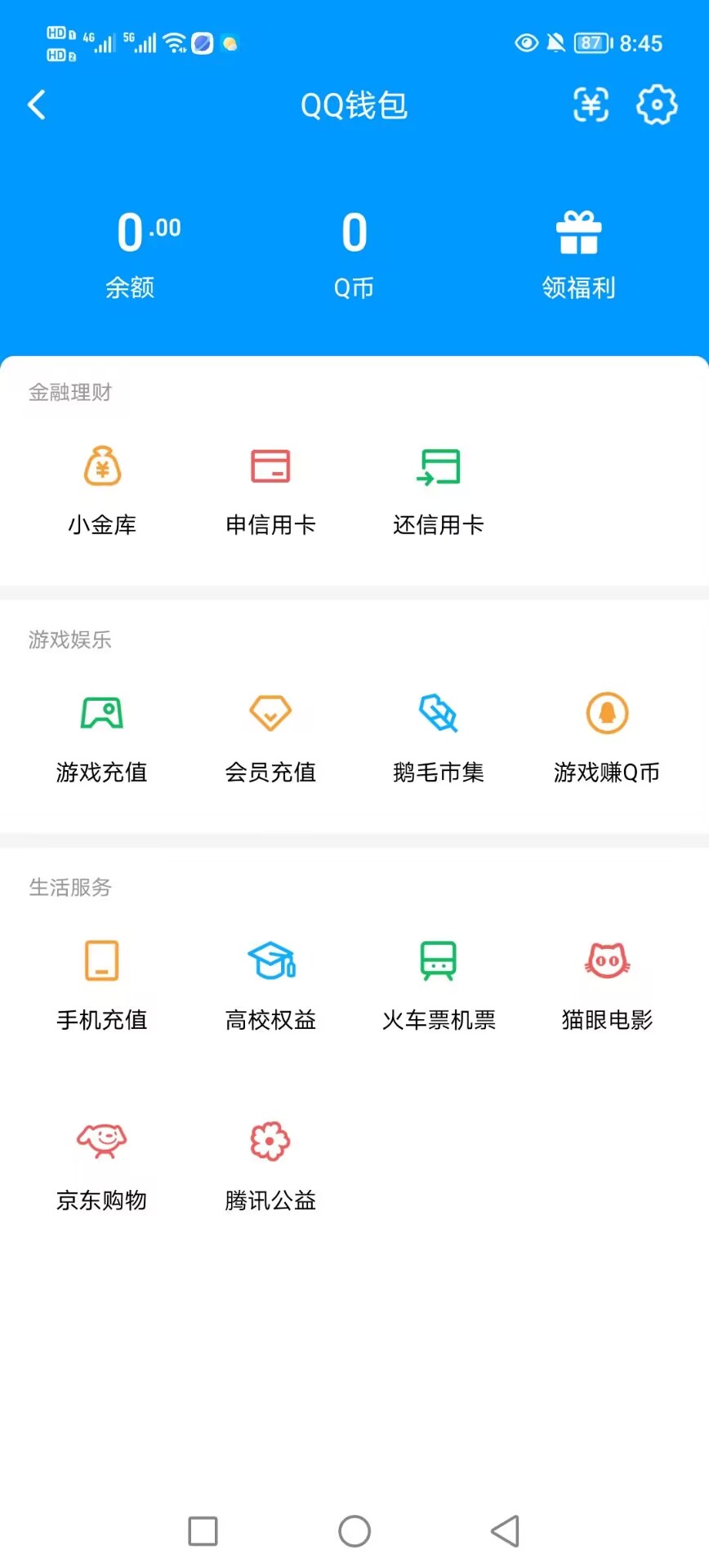Viewport: 709px width, 1568px height.
Task: Open 小金库
Action: tap(102, 488)
